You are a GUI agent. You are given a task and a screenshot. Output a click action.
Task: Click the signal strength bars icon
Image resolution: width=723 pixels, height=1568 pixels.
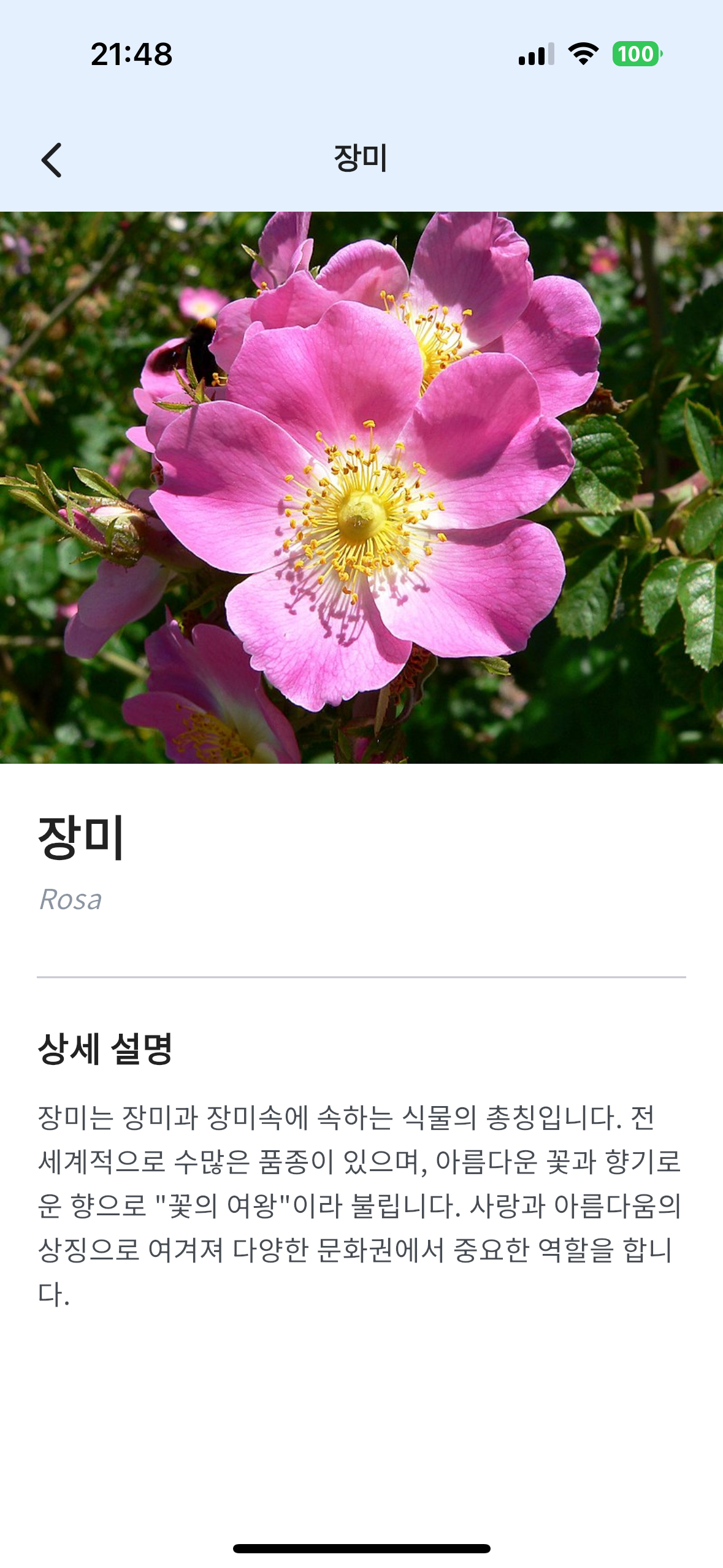(535, 55)
